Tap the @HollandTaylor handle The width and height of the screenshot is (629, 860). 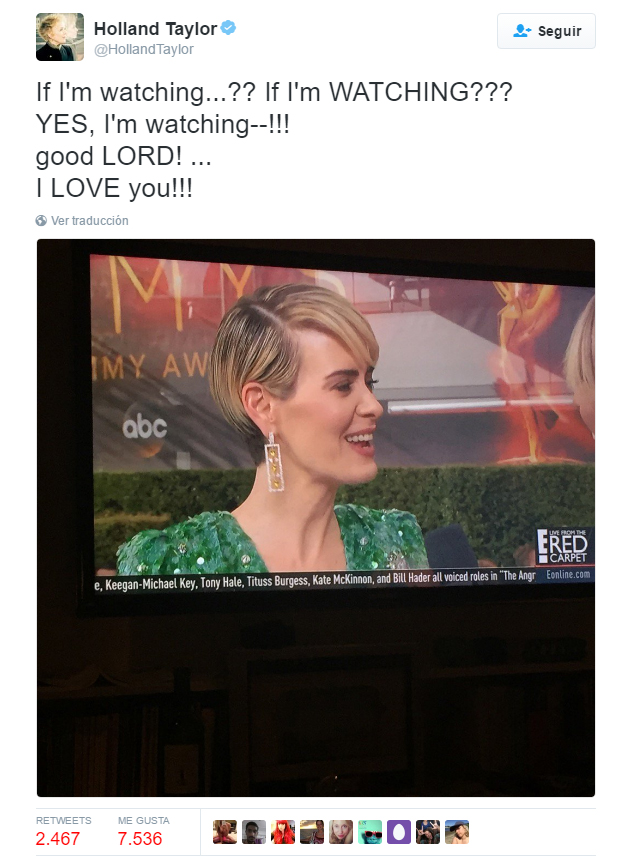tap(143, 49)
